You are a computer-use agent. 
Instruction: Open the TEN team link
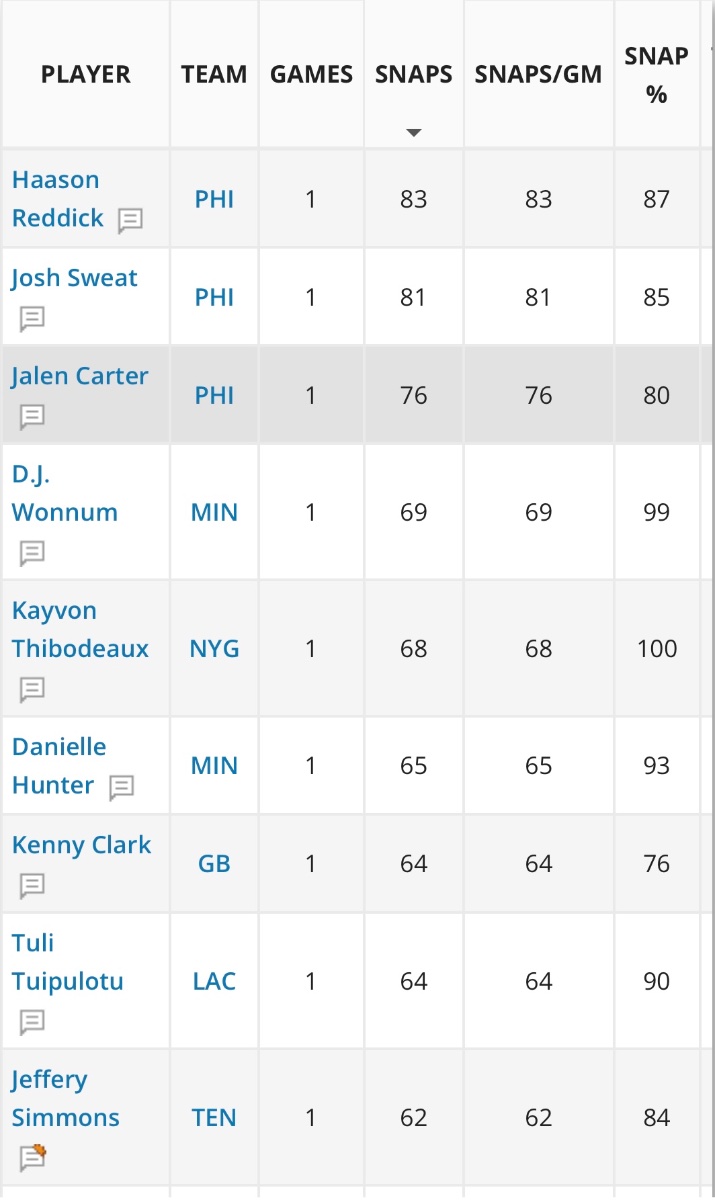214,1118
